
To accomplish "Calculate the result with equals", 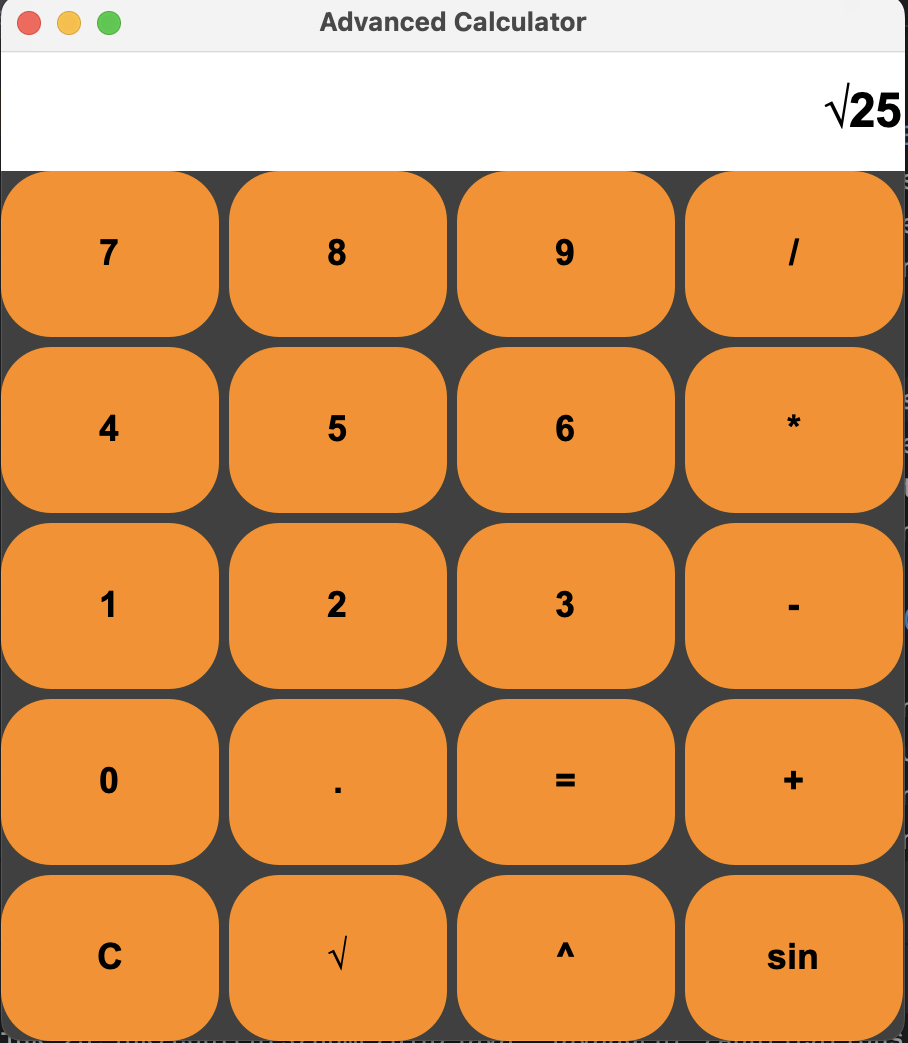I will [x=565, y=781].
